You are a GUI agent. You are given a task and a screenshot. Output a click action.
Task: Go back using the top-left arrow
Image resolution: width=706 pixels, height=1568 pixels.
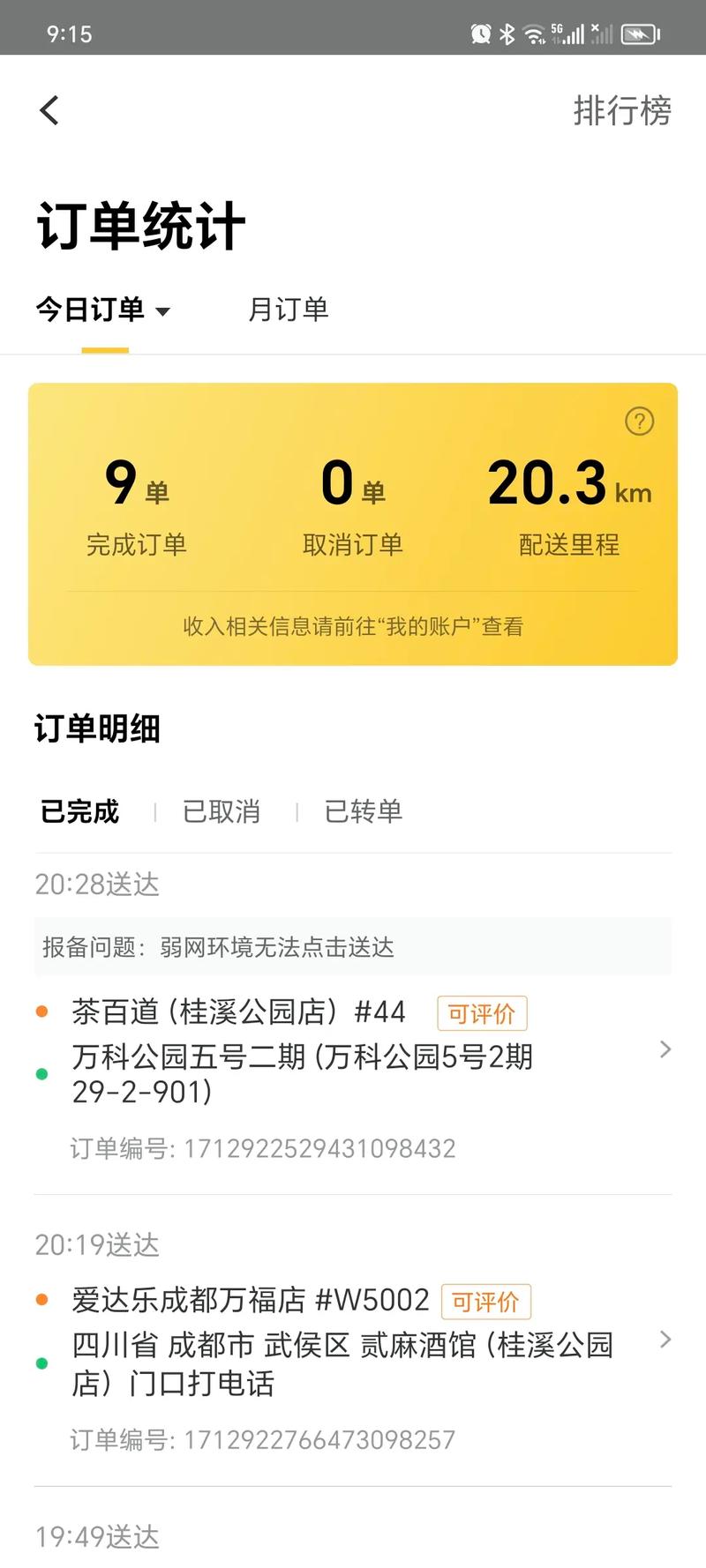tap(49, 110)
